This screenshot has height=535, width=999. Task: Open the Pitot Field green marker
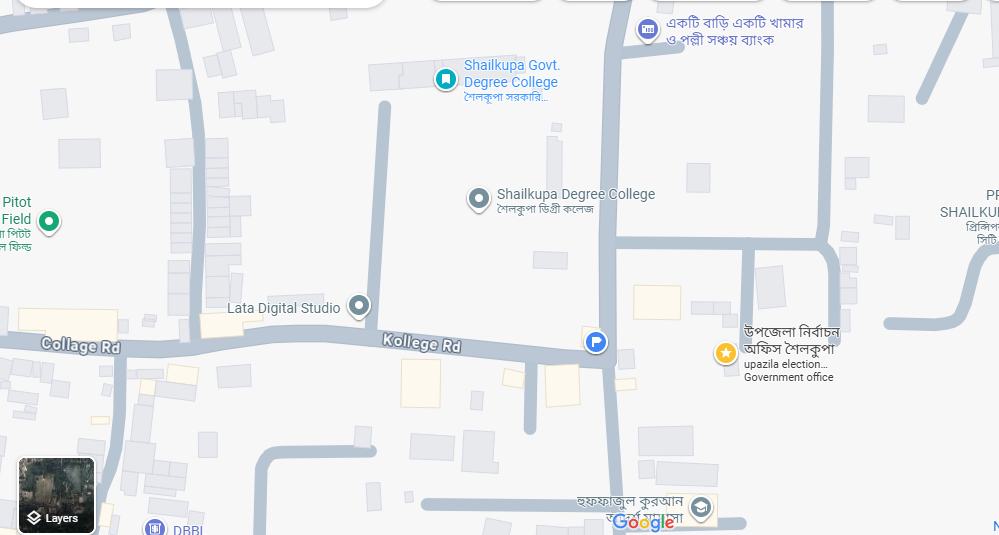tap(48, 221)
